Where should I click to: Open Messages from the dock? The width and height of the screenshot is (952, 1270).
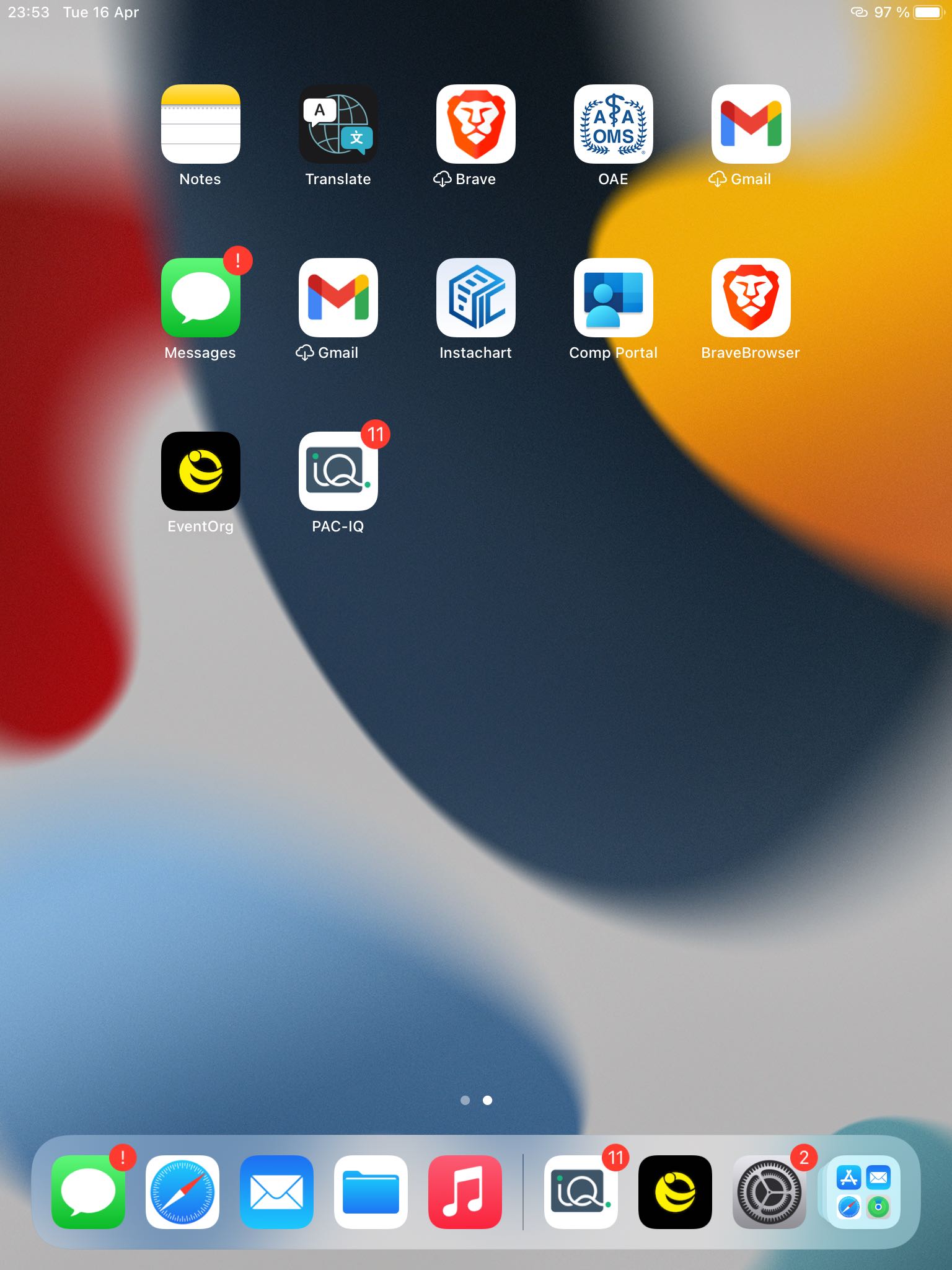click(88, 1192)
